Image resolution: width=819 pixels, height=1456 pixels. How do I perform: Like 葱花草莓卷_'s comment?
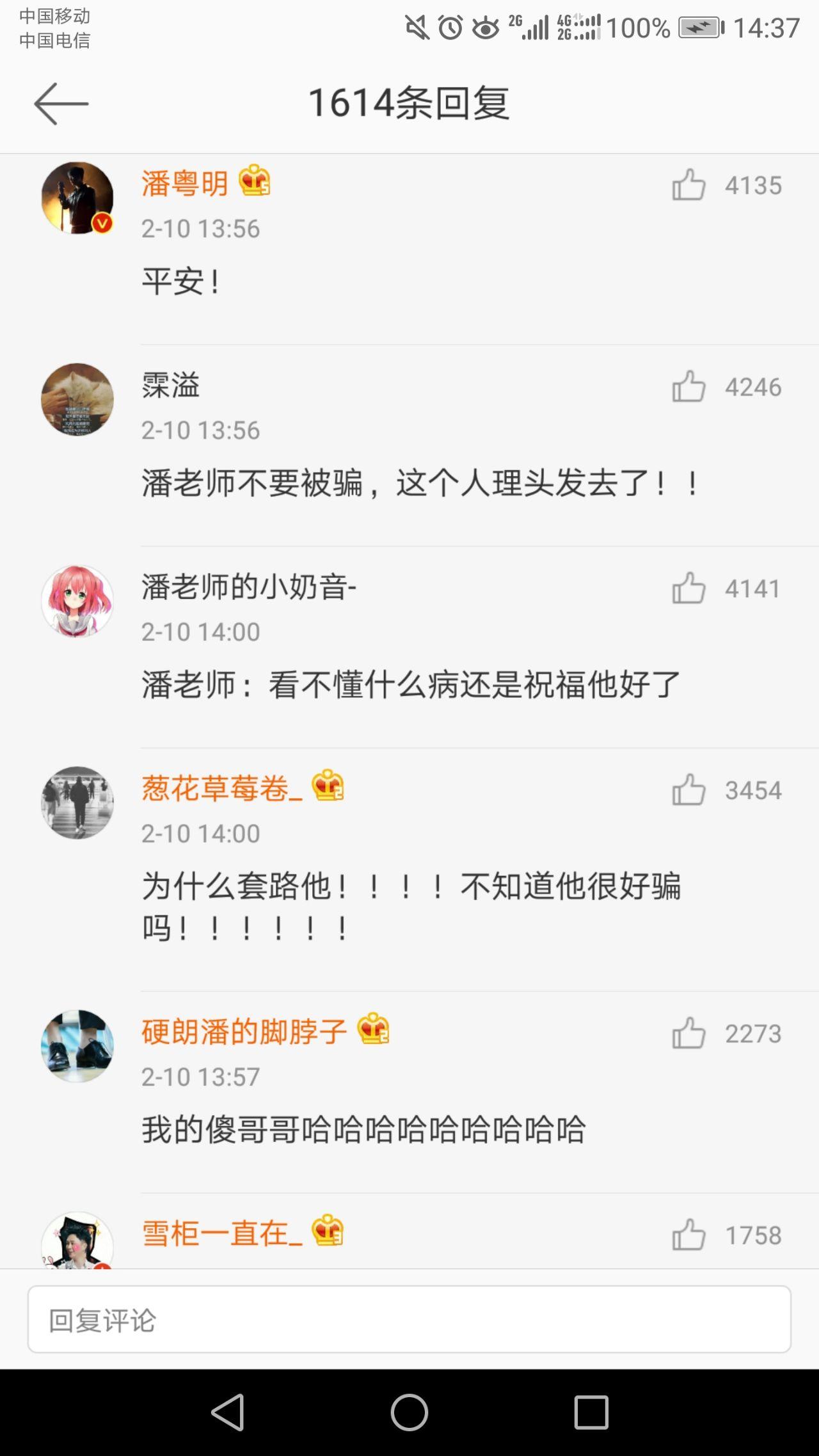click(688, 790)
